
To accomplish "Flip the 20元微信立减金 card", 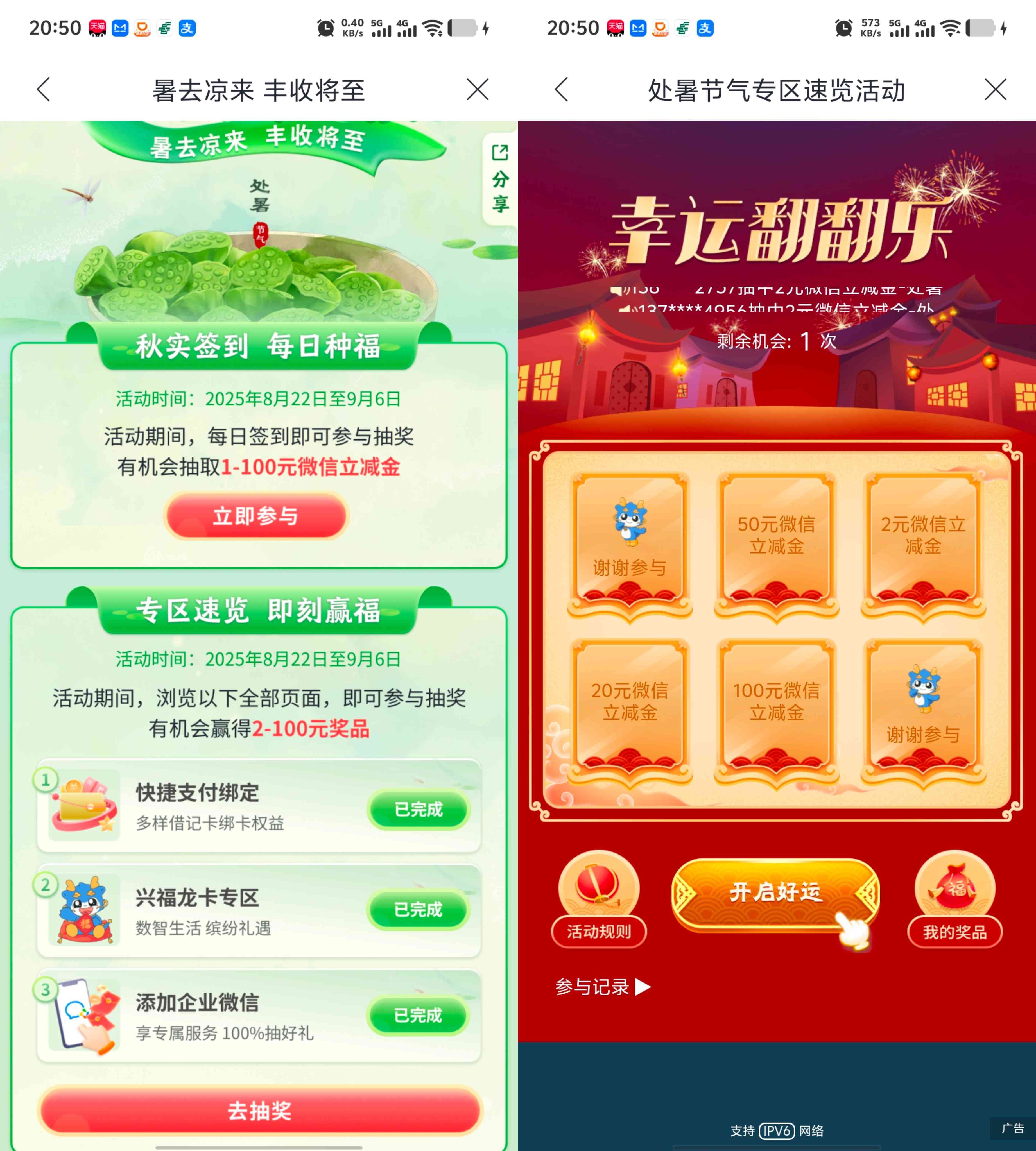I will click(630, 709).
